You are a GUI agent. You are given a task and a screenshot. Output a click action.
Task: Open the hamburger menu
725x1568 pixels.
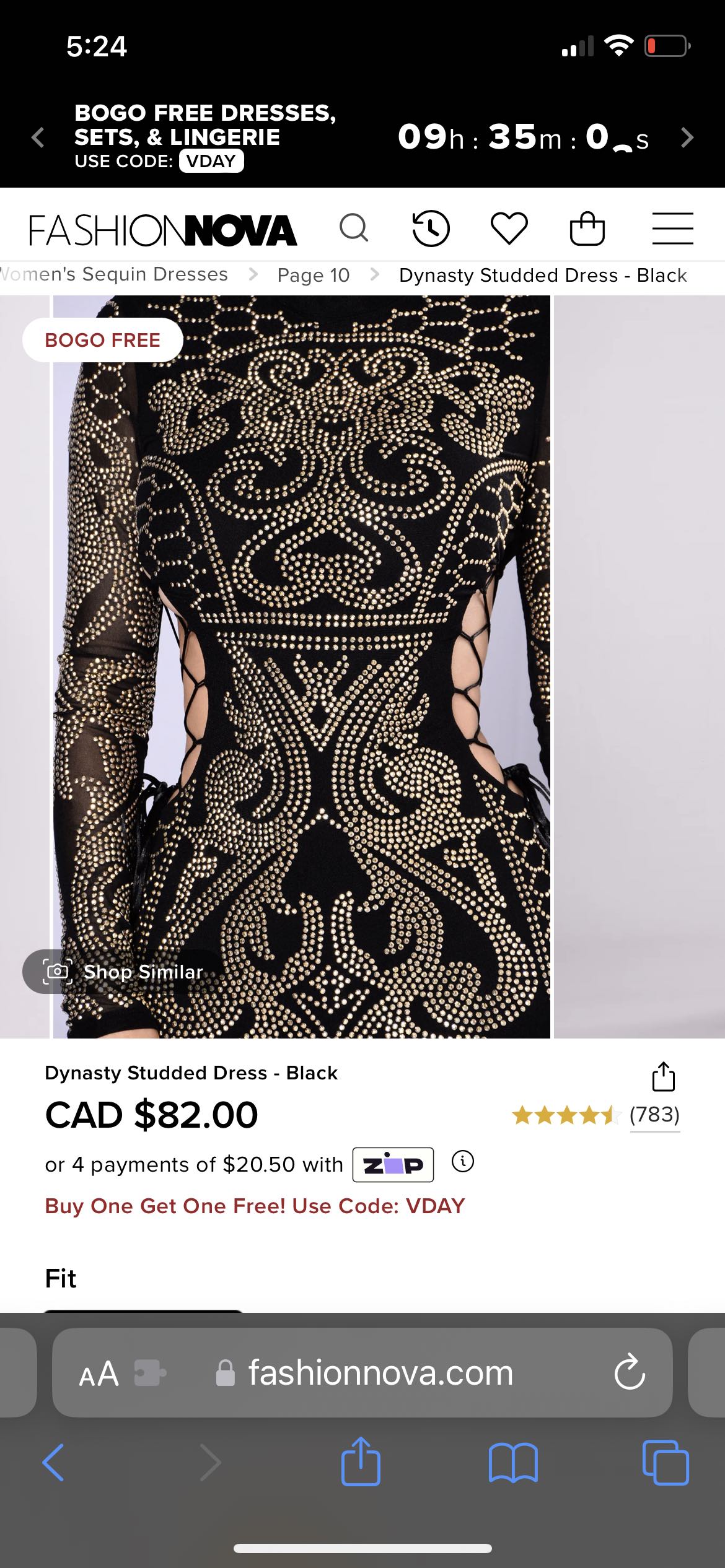coord(672,229)
